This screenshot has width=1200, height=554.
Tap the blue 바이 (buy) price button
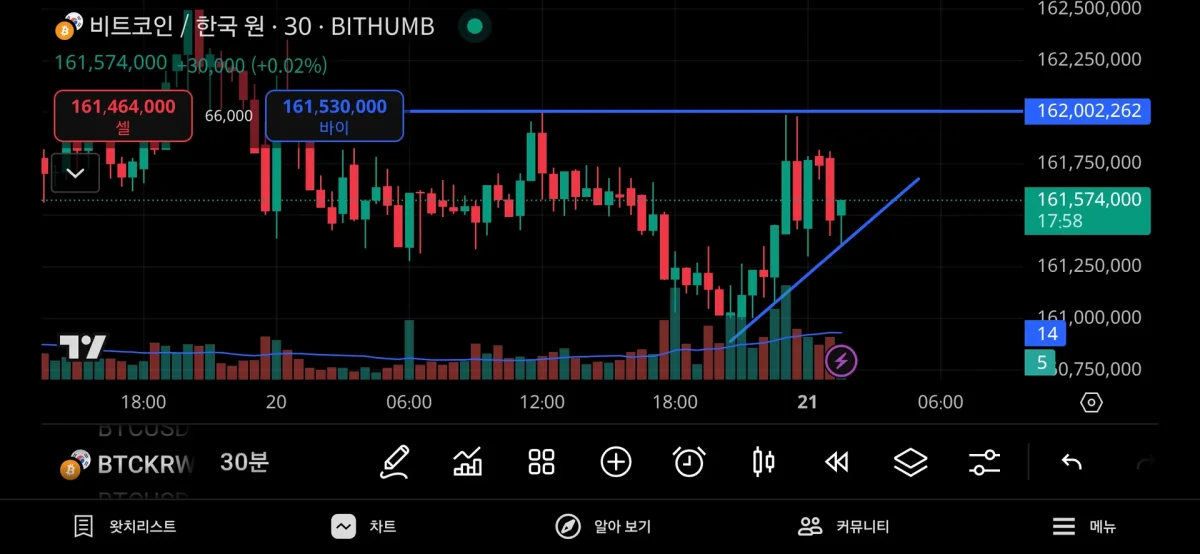point(334,115)
